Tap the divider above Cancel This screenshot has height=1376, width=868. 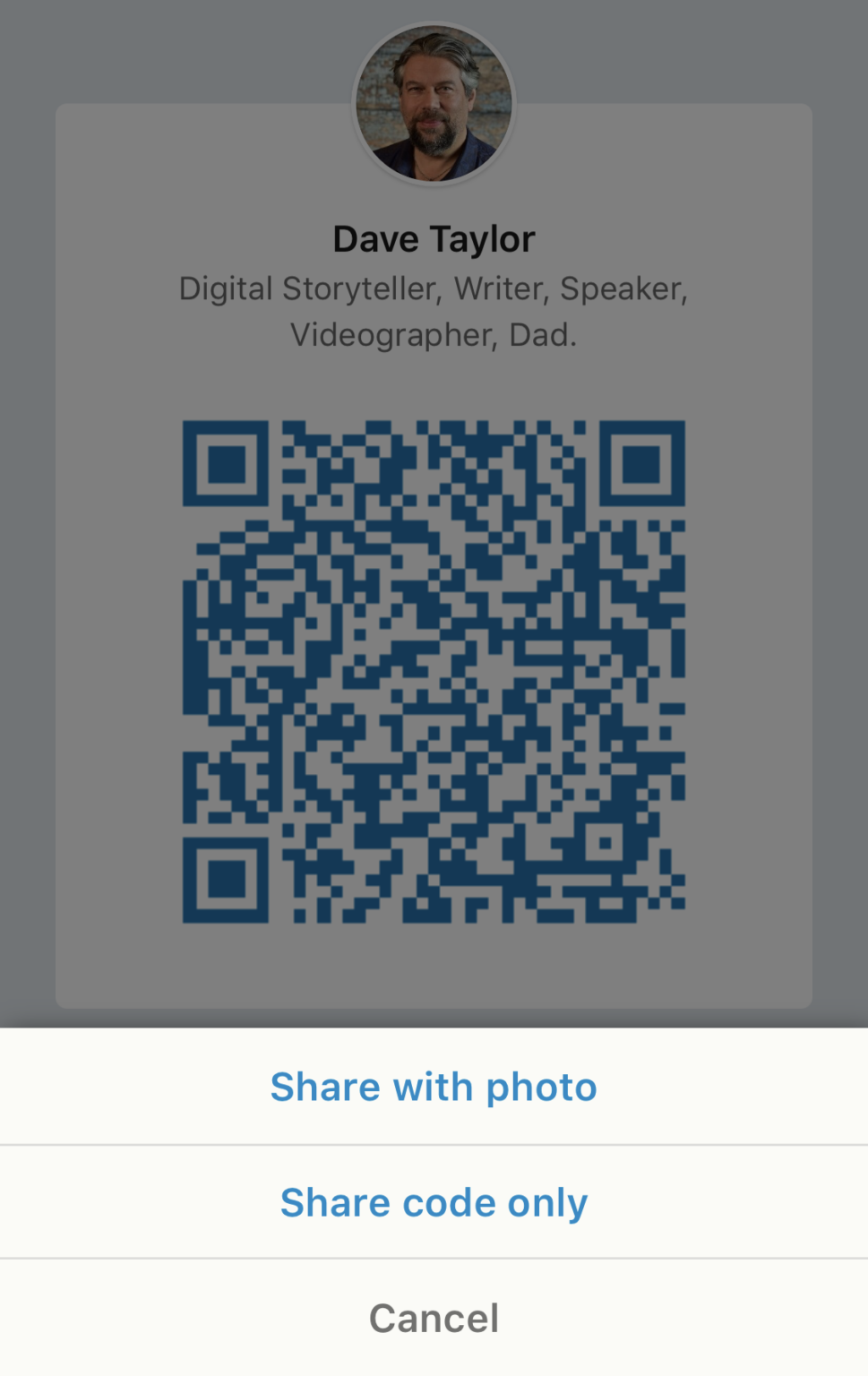pyautogui.click(x=434, y=1260)
